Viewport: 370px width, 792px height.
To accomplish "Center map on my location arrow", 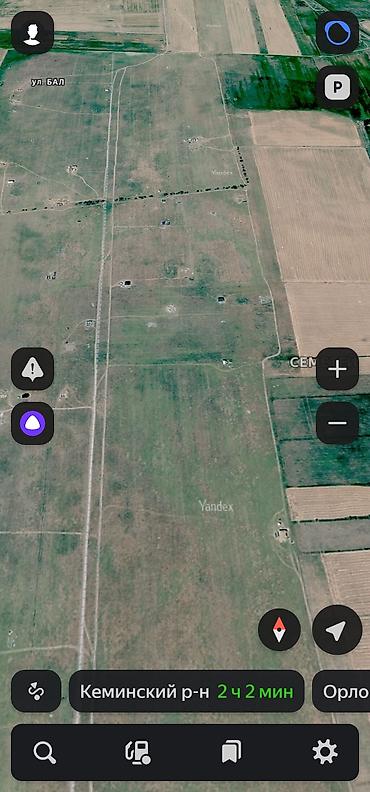I will 337,630.
